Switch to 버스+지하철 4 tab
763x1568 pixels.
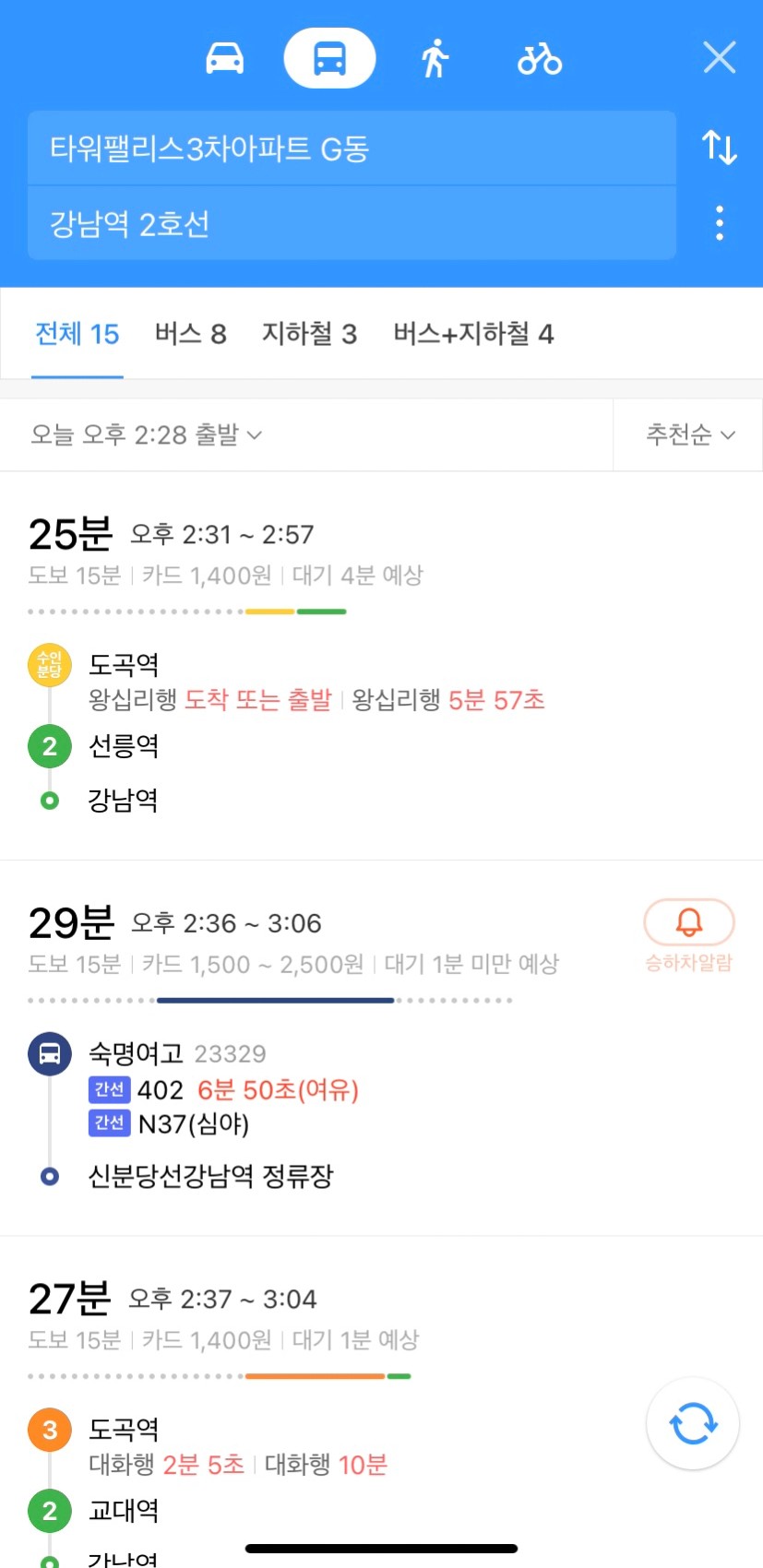tap(473, 334)
